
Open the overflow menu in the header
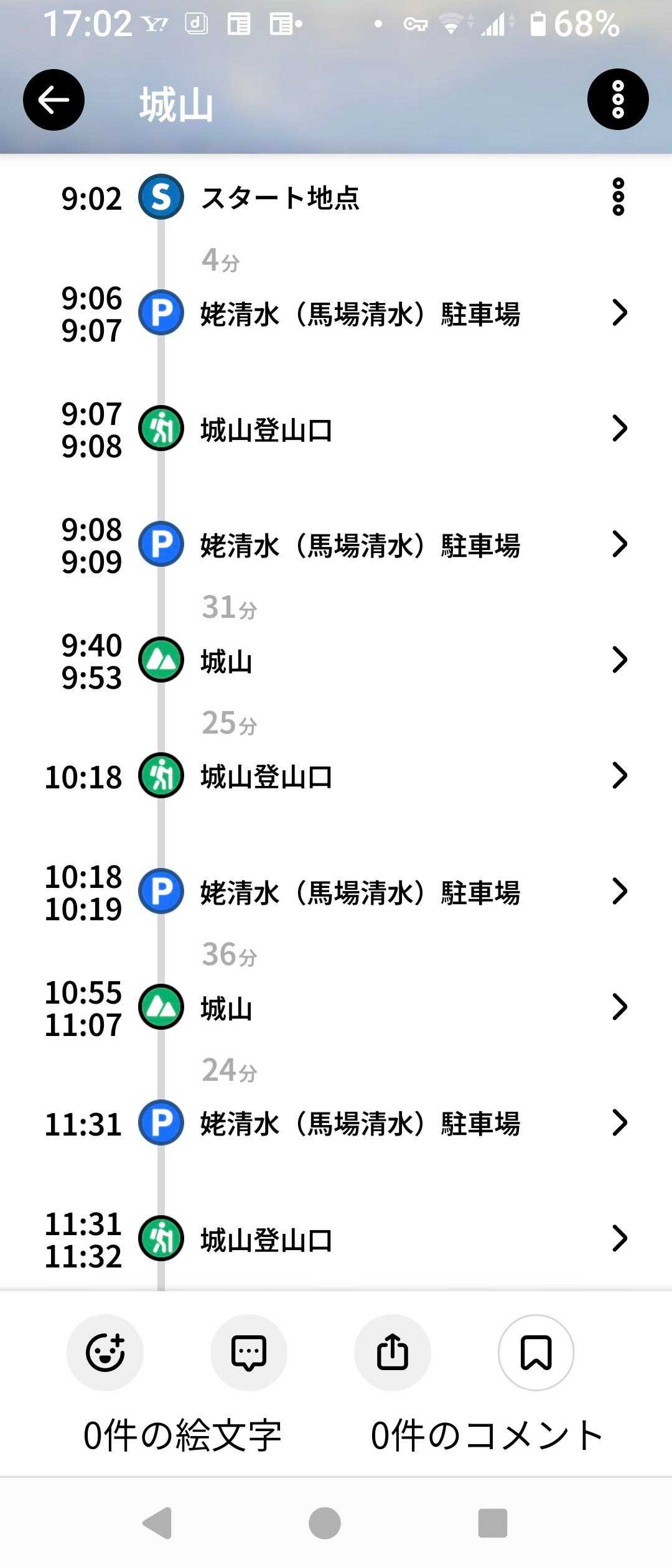click(617, 100)
